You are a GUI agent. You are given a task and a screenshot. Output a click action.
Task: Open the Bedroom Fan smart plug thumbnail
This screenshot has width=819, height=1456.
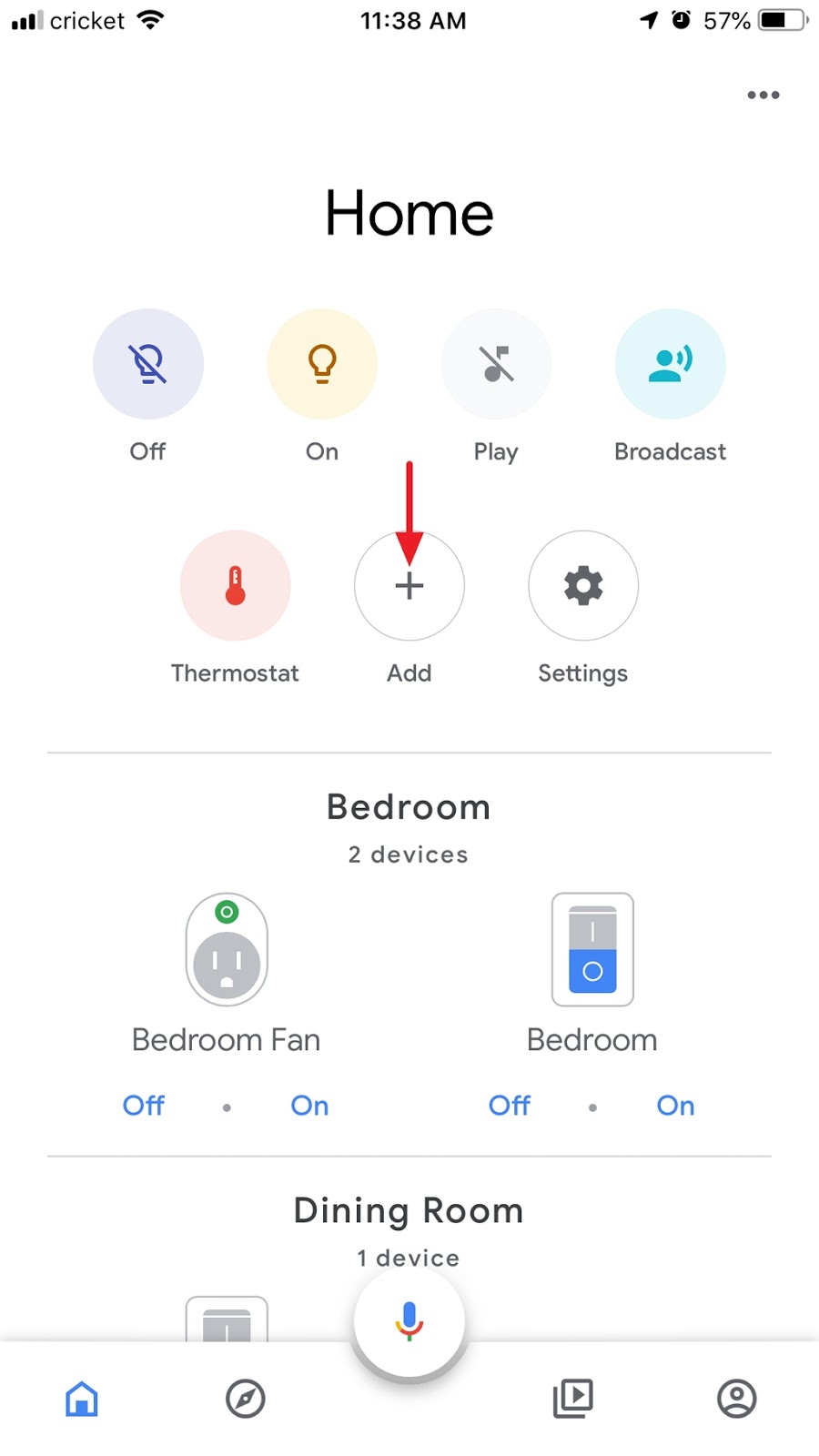tap(227, 949)
